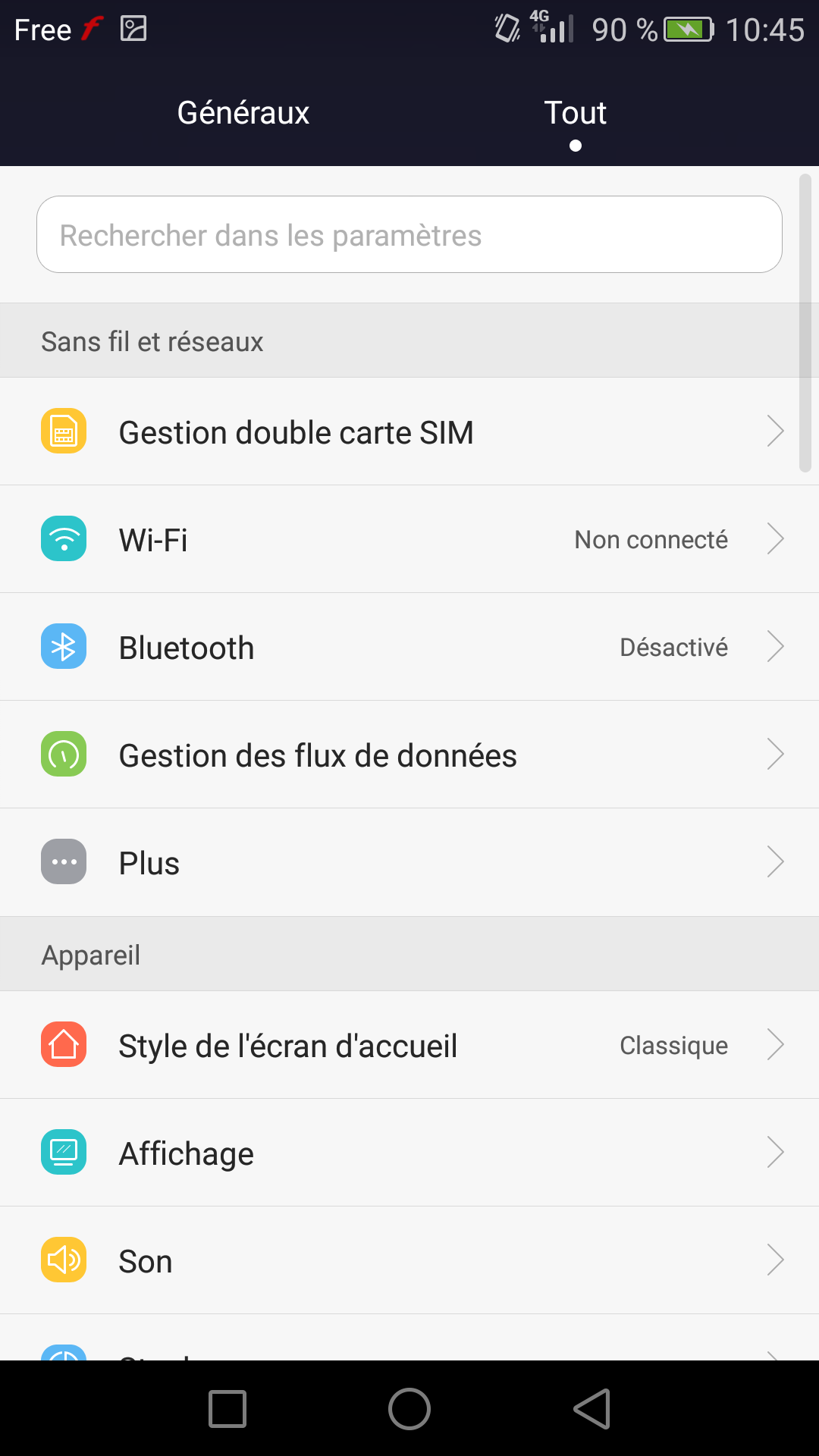The width and height of the screenshot is (819, 1456).
Task: Open the Plus network options
Action: click(x=409, y=863)
